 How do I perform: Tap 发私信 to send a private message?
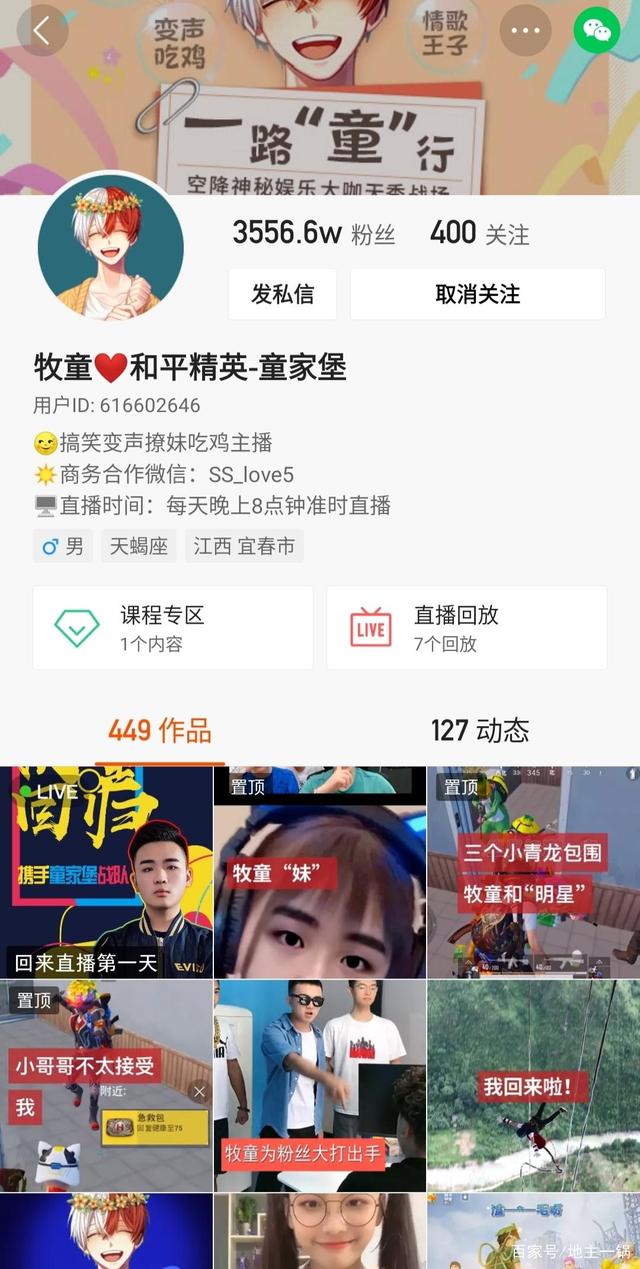coord(282,294)
